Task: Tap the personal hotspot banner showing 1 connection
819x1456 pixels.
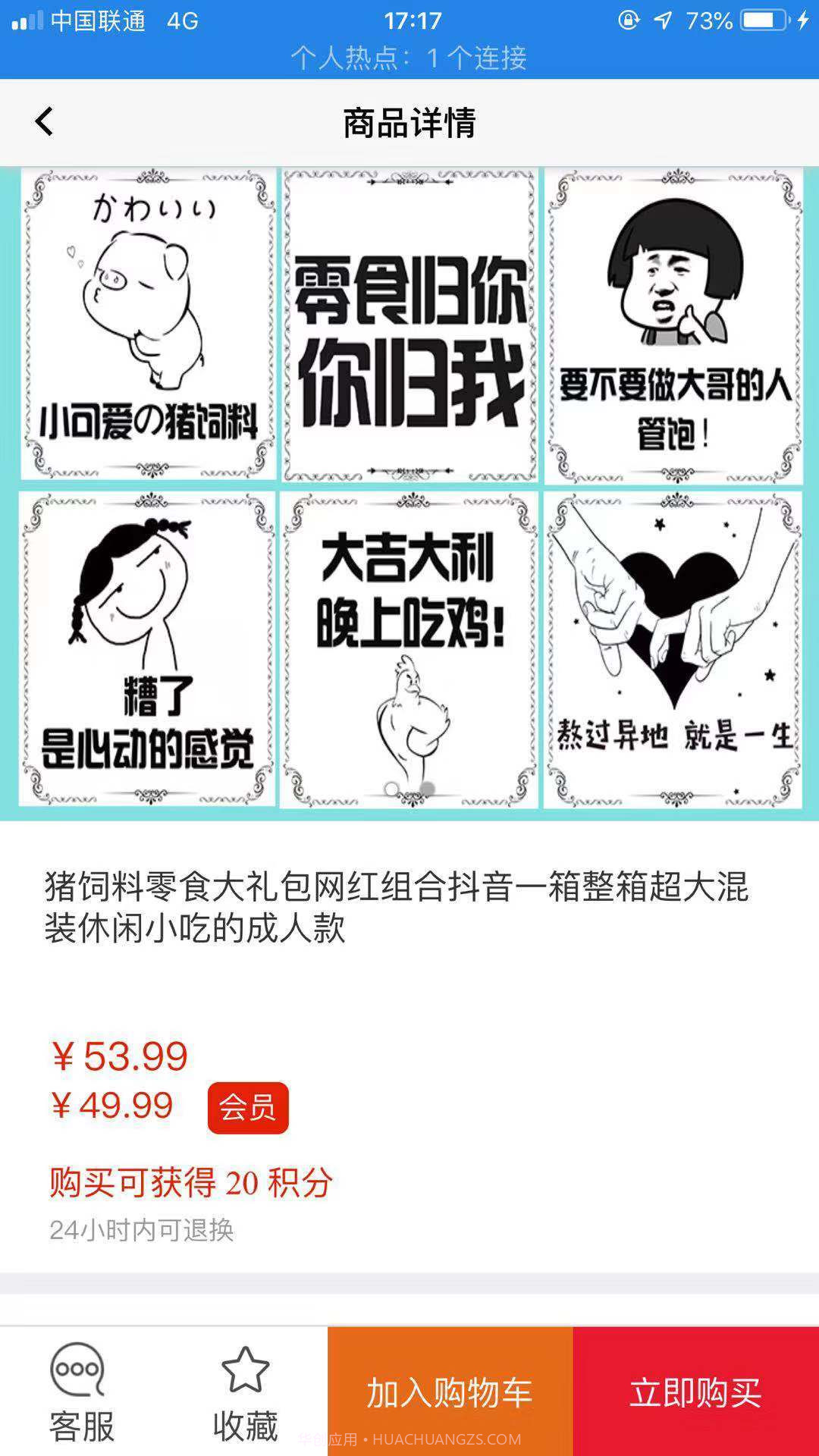Action: [409, 61]
